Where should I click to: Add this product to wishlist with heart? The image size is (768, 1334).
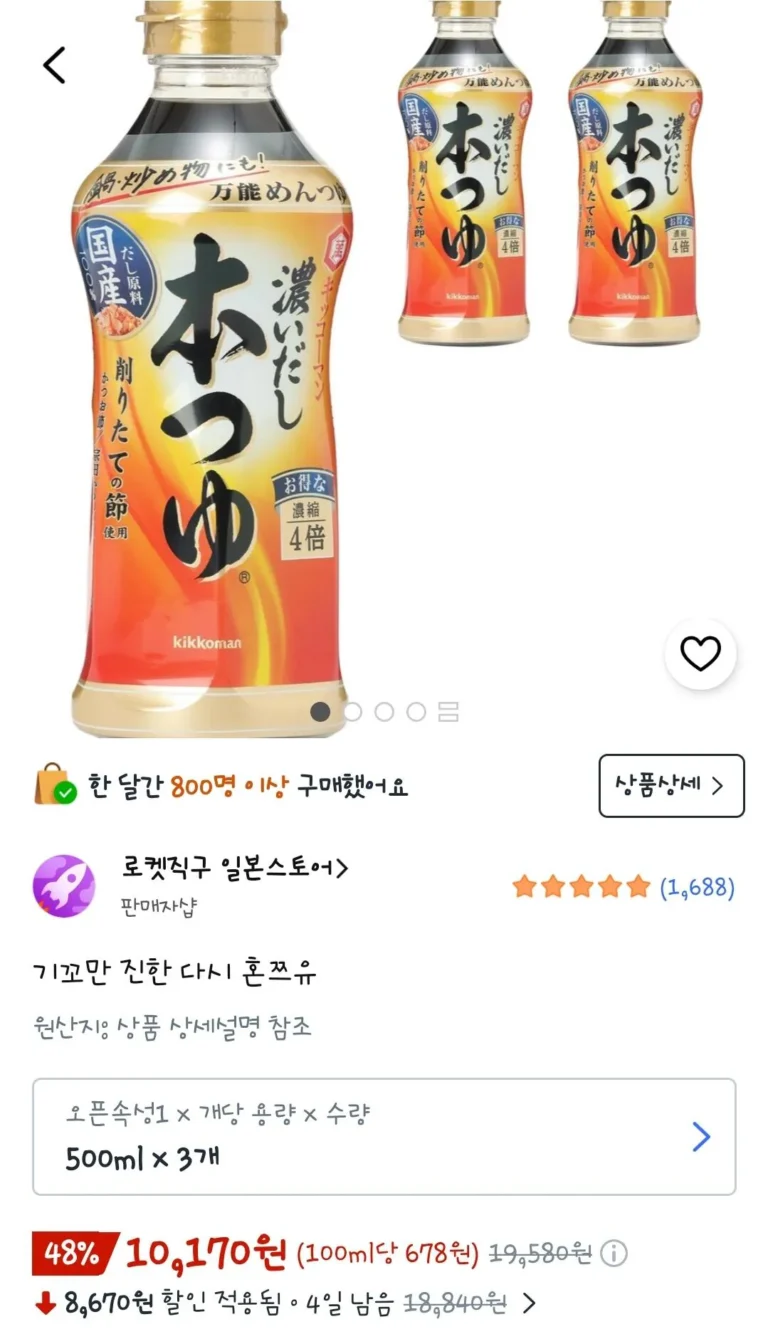click(x=700, y=654)
